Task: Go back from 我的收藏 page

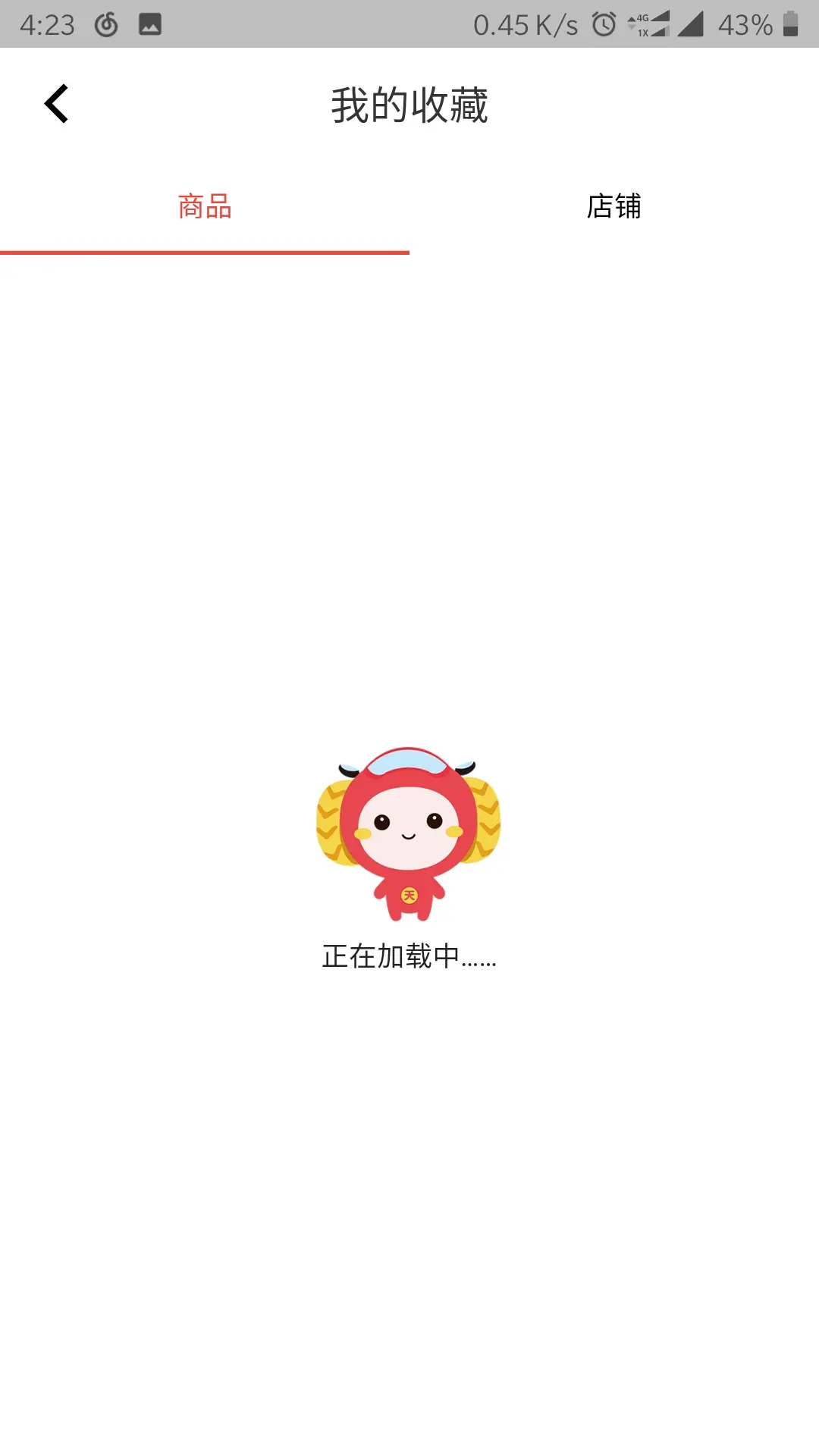Action: tap(57, 104)
